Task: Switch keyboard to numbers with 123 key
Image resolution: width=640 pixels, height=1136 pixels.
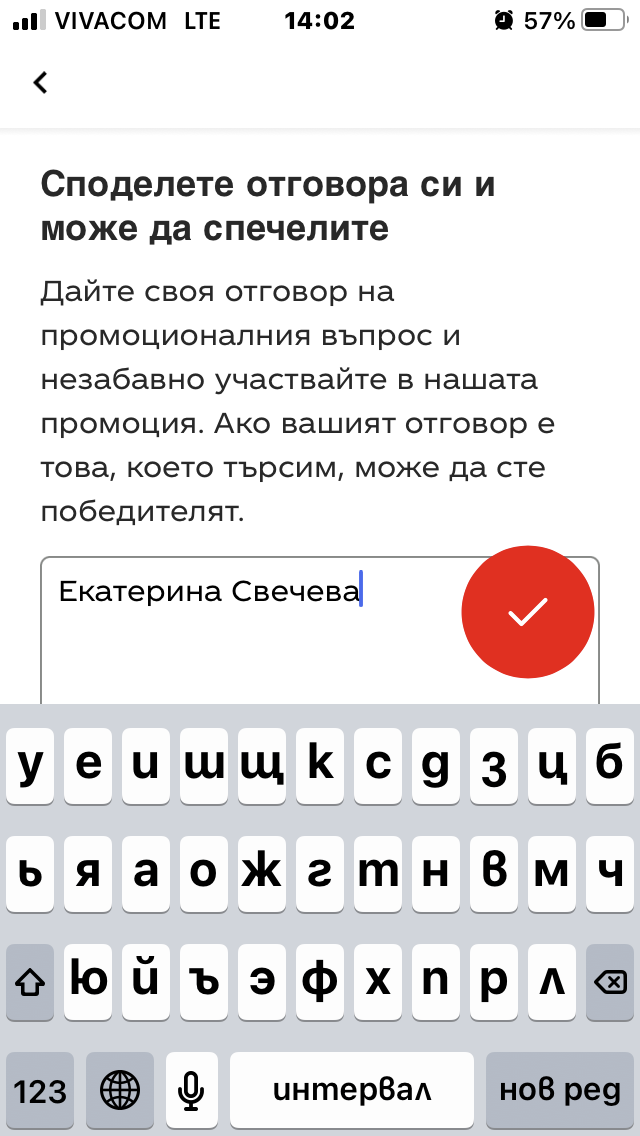Action: [40, 1089]
